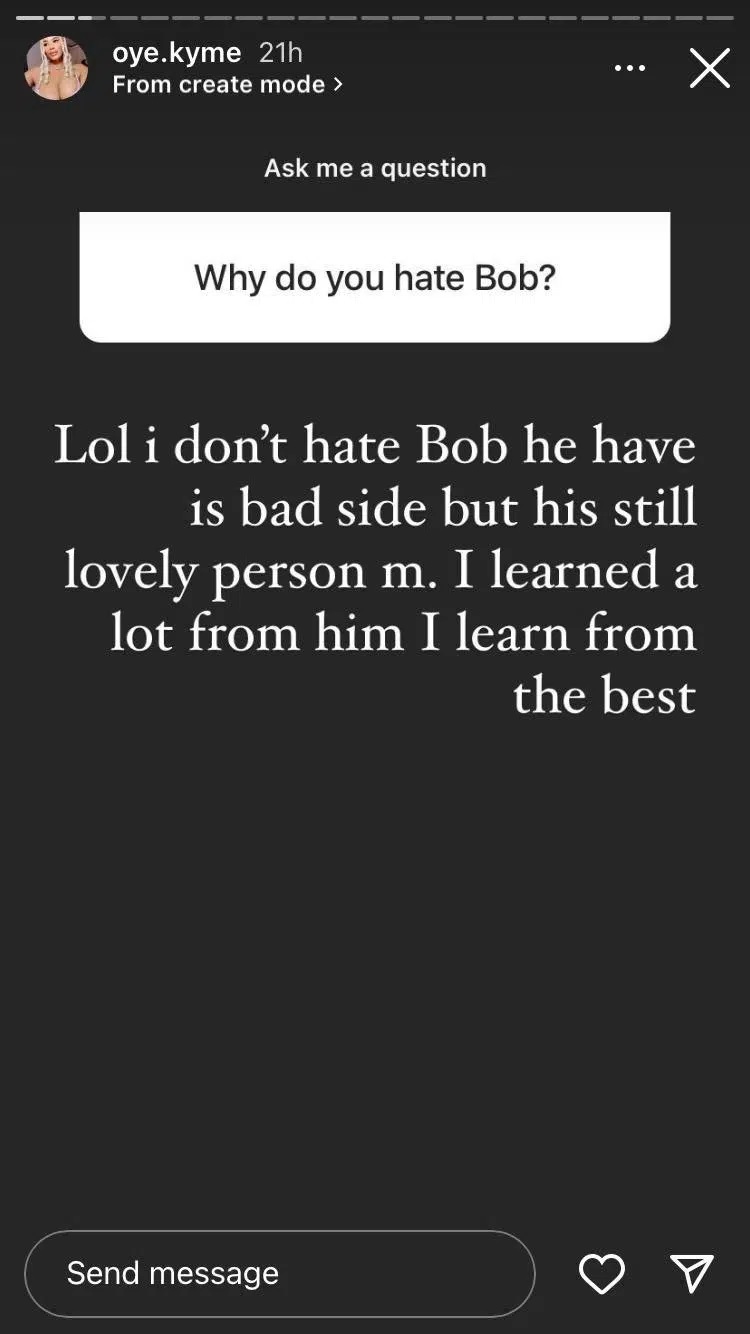
Task: Close the story viewer
Action: [x=709, y=68]
